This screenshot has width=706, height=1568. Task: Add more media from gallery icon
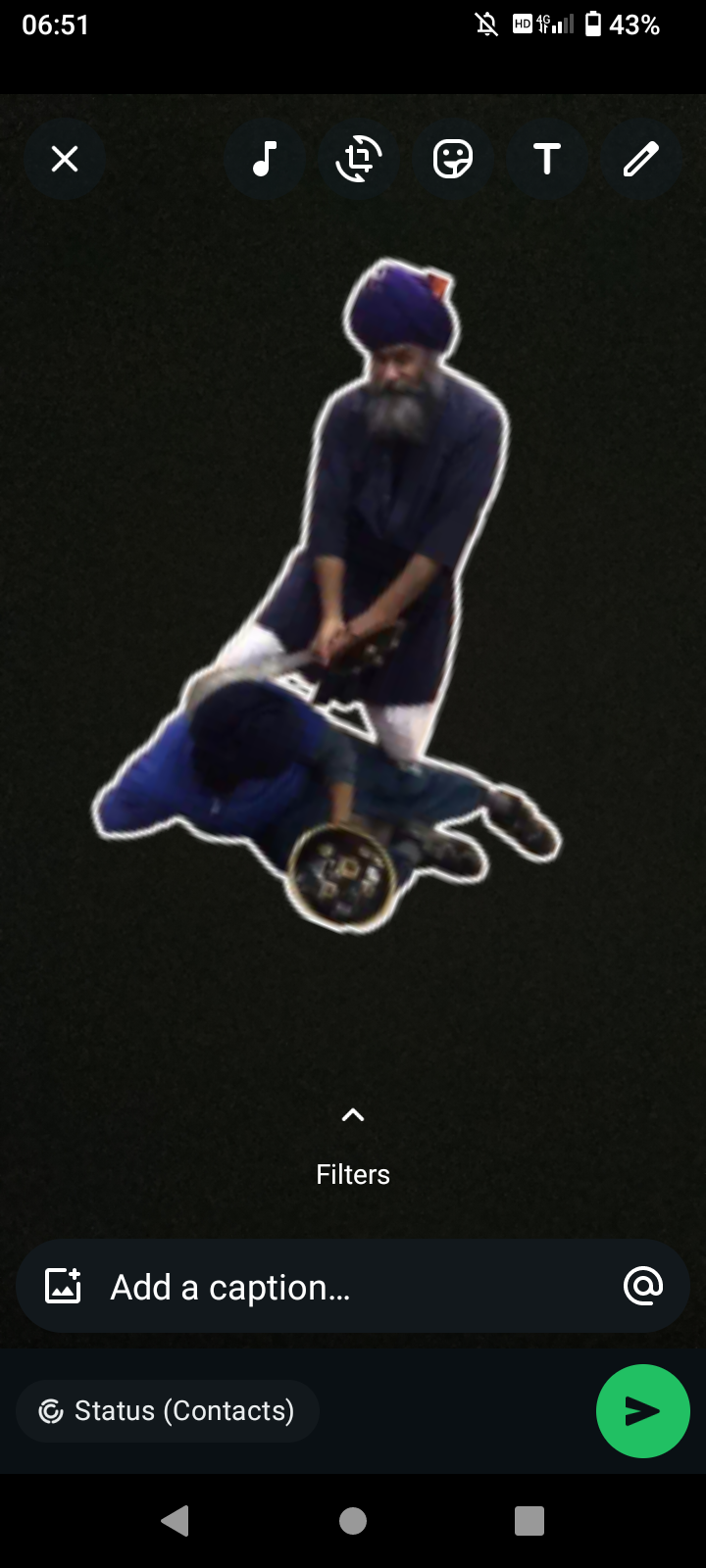(x=64, y=1286)
